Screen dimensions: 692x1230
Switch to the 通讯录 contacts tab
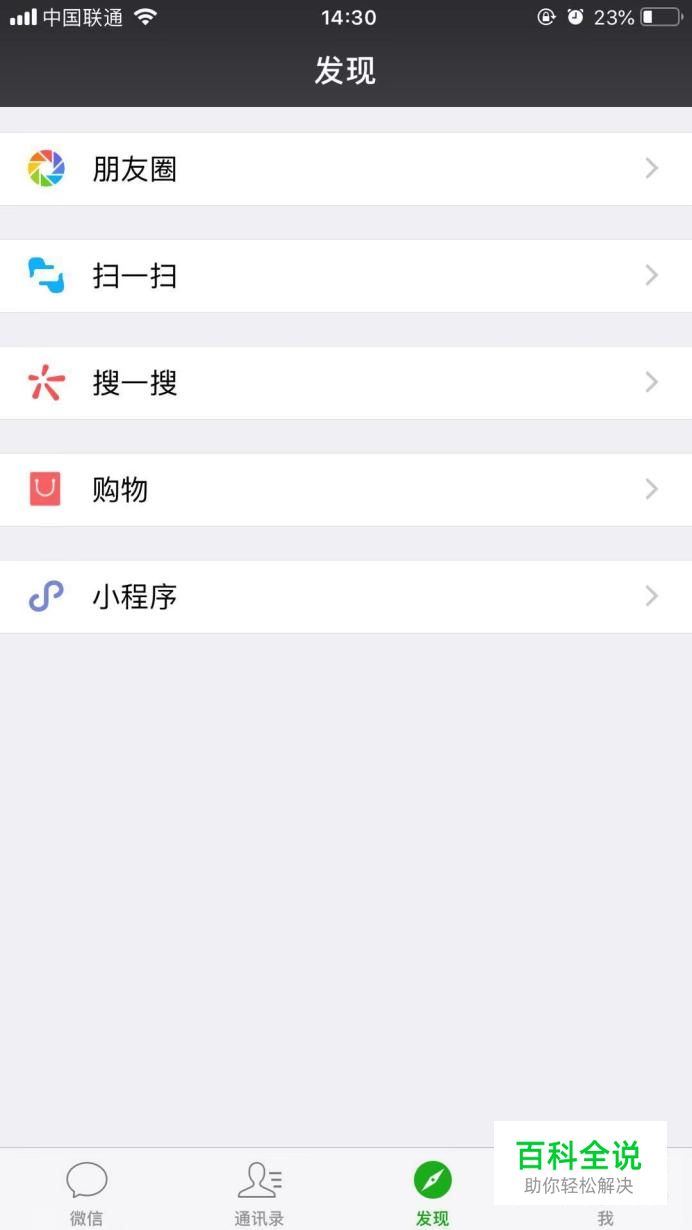pos(259,1192)
